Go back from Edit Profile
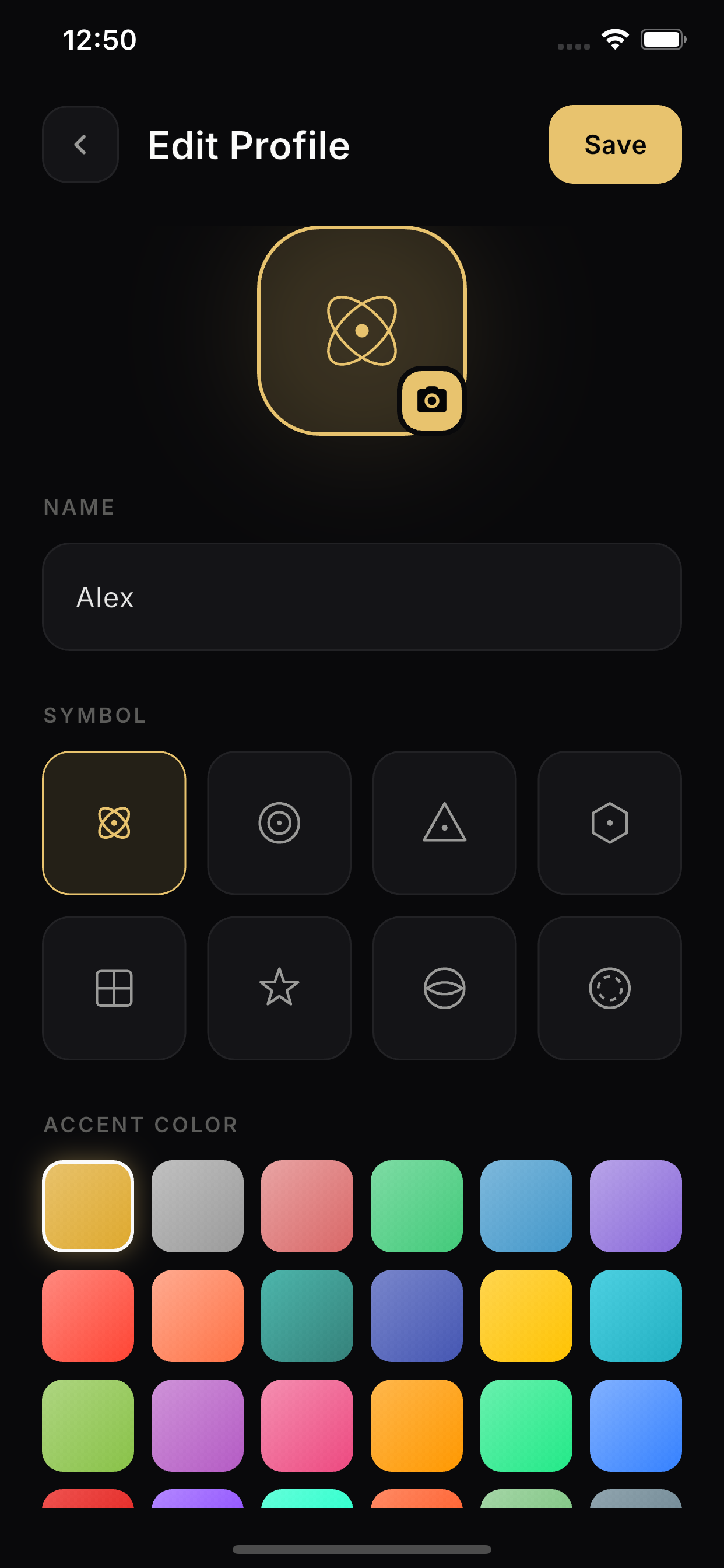The image size is (724, 1568). point(80,144)
